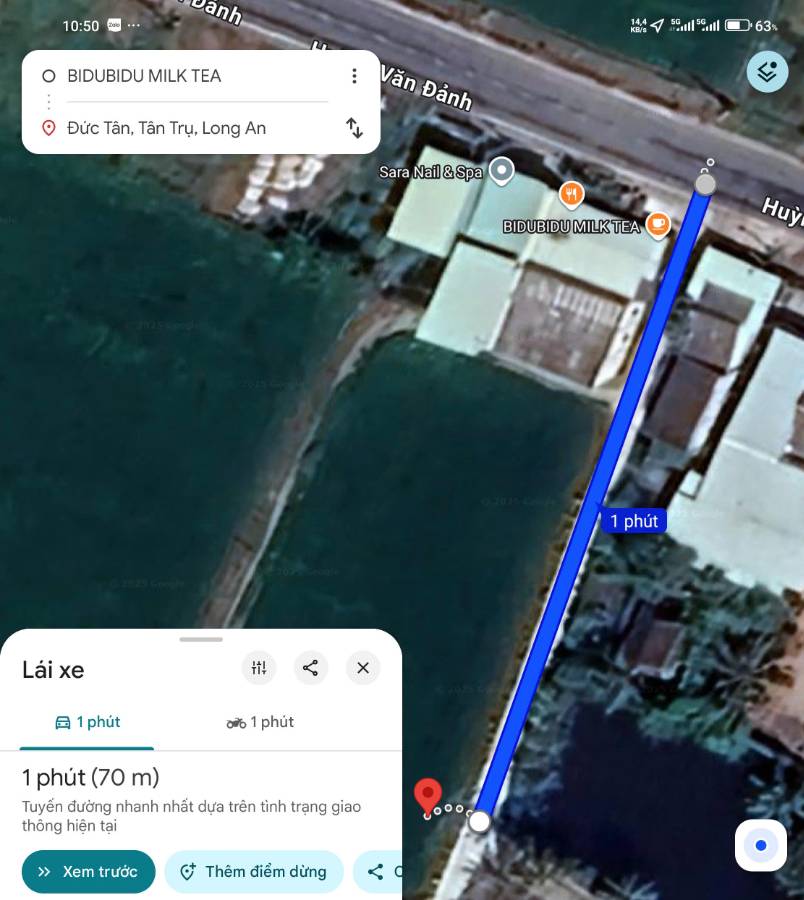
Task: Share this driving route
Action: click(311, 668)
